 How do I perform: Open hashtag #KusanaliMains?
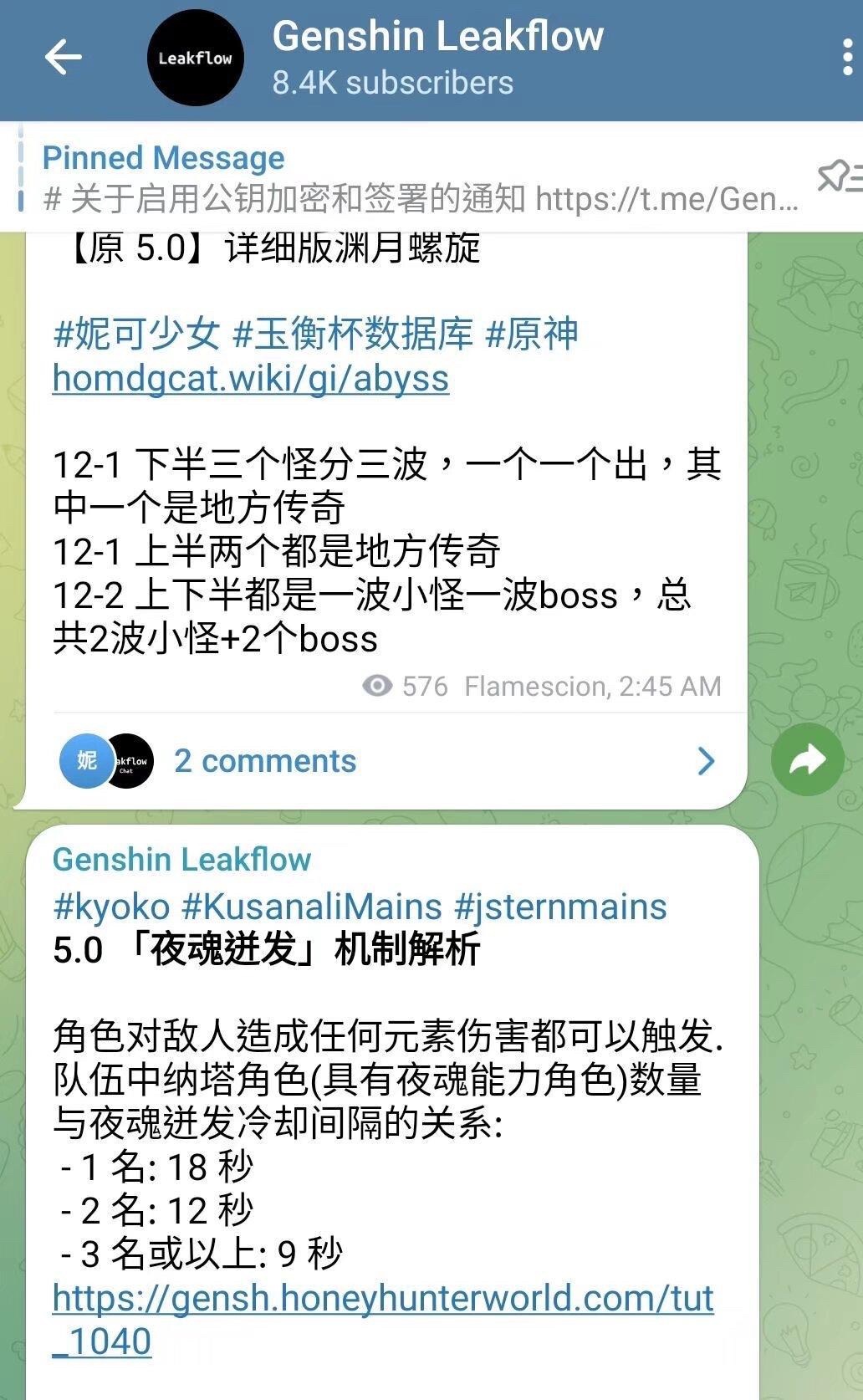tap(311, 907)
